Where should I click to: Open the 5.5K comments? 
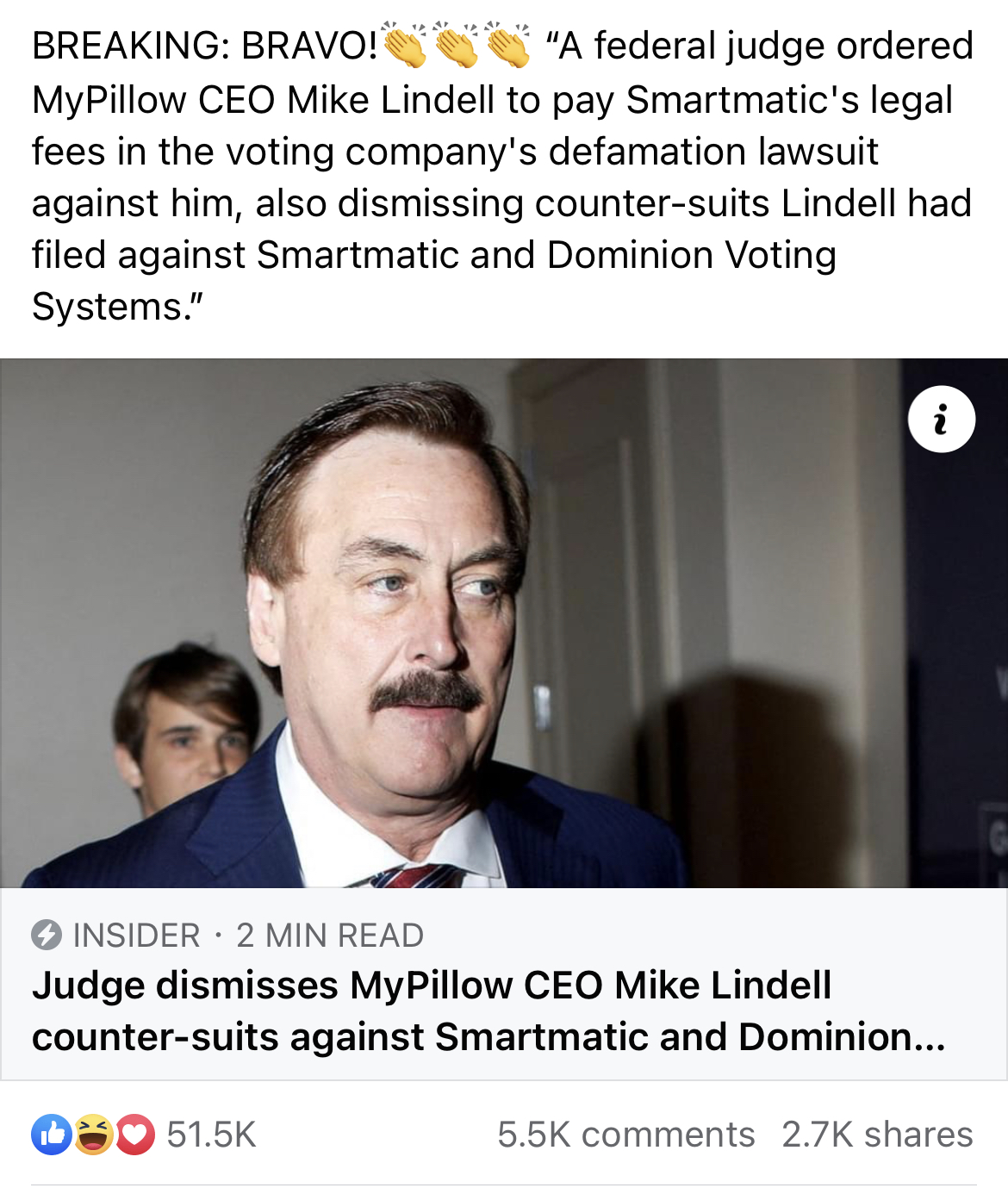click(x=625, y=1135)
